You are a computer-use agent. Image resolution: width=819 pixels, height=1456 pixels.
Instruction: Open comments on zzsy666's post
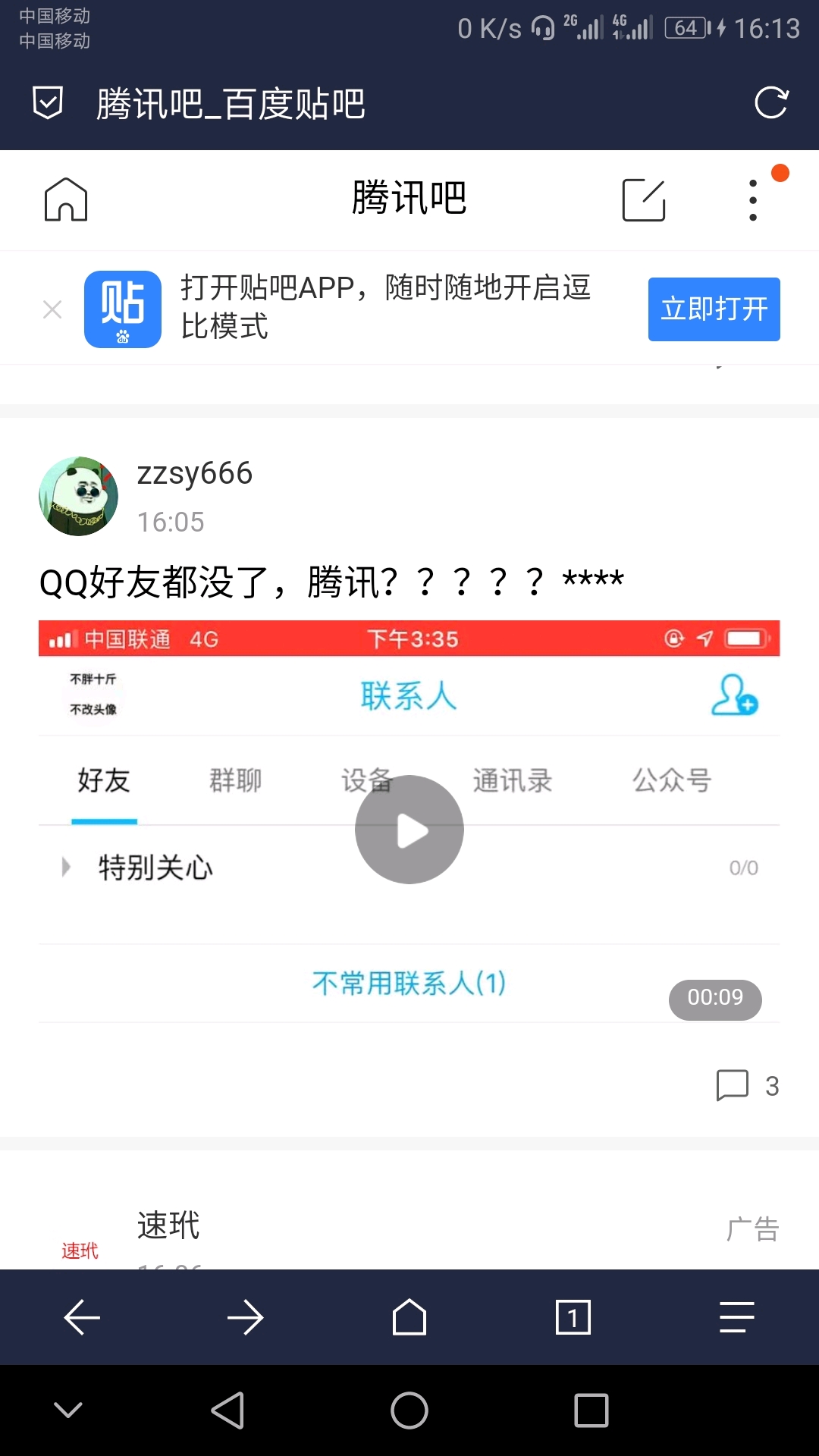(x=747, y=1086)
